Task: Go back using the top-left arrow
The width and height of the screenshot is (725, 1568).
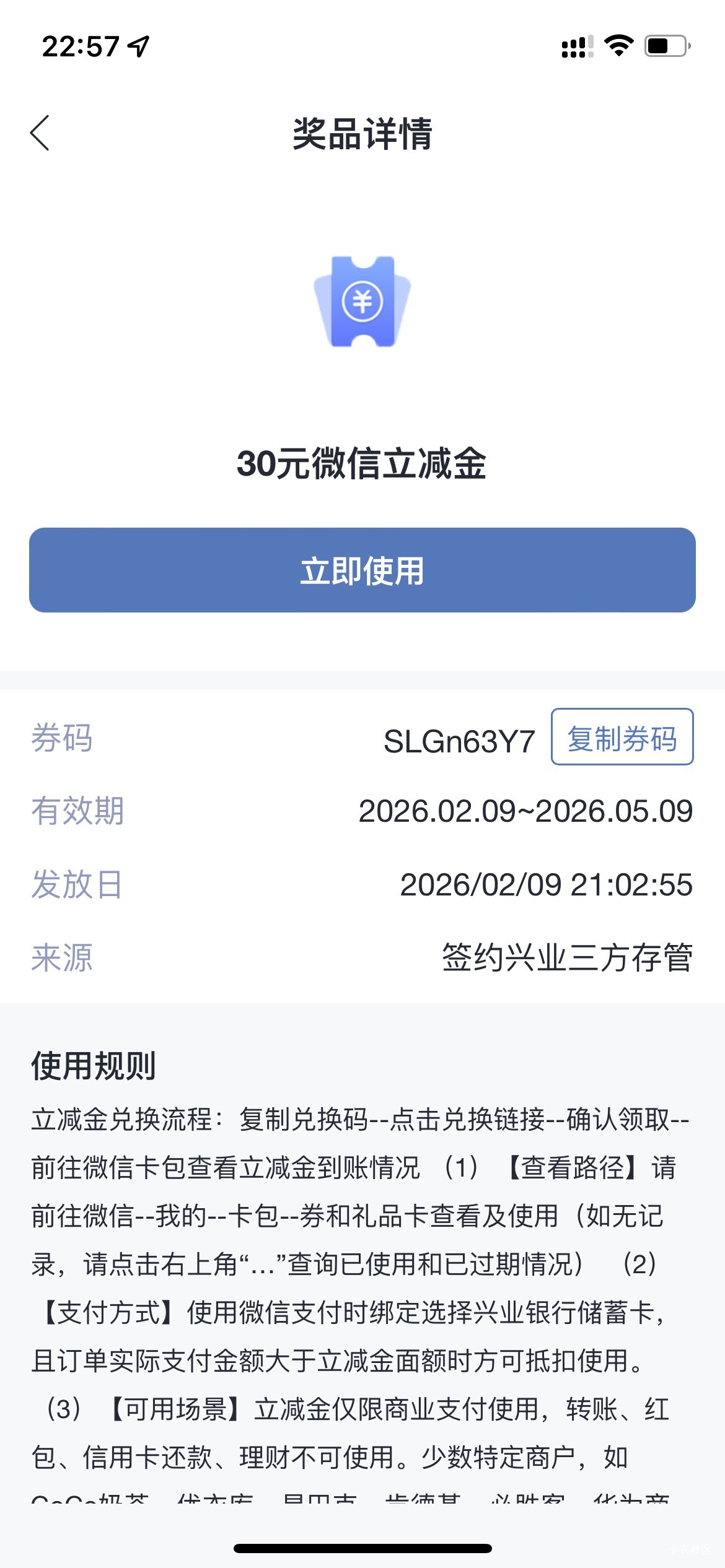Action: coord(40,133)
